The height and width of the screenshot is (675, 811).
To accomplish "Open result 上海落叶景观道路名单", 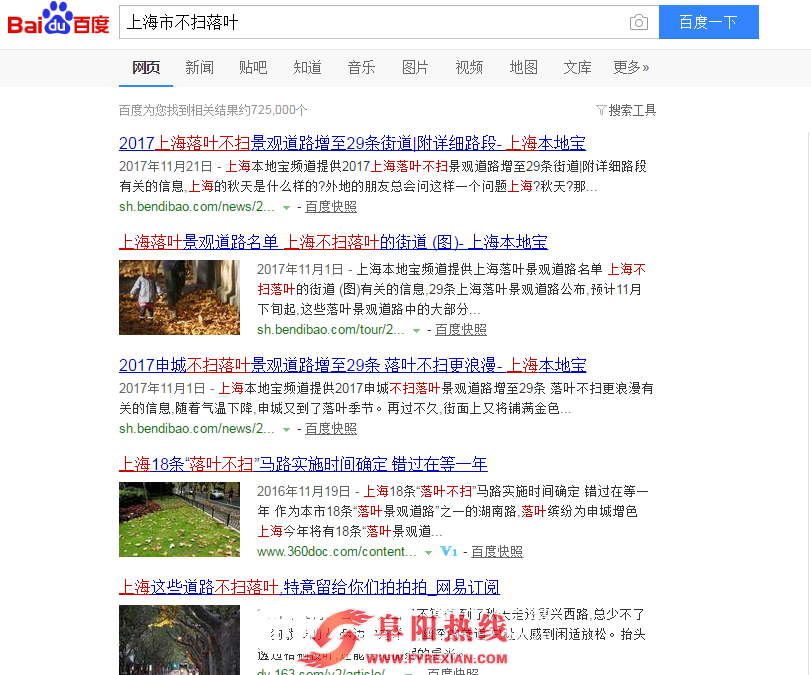I will tap(333, 242).
